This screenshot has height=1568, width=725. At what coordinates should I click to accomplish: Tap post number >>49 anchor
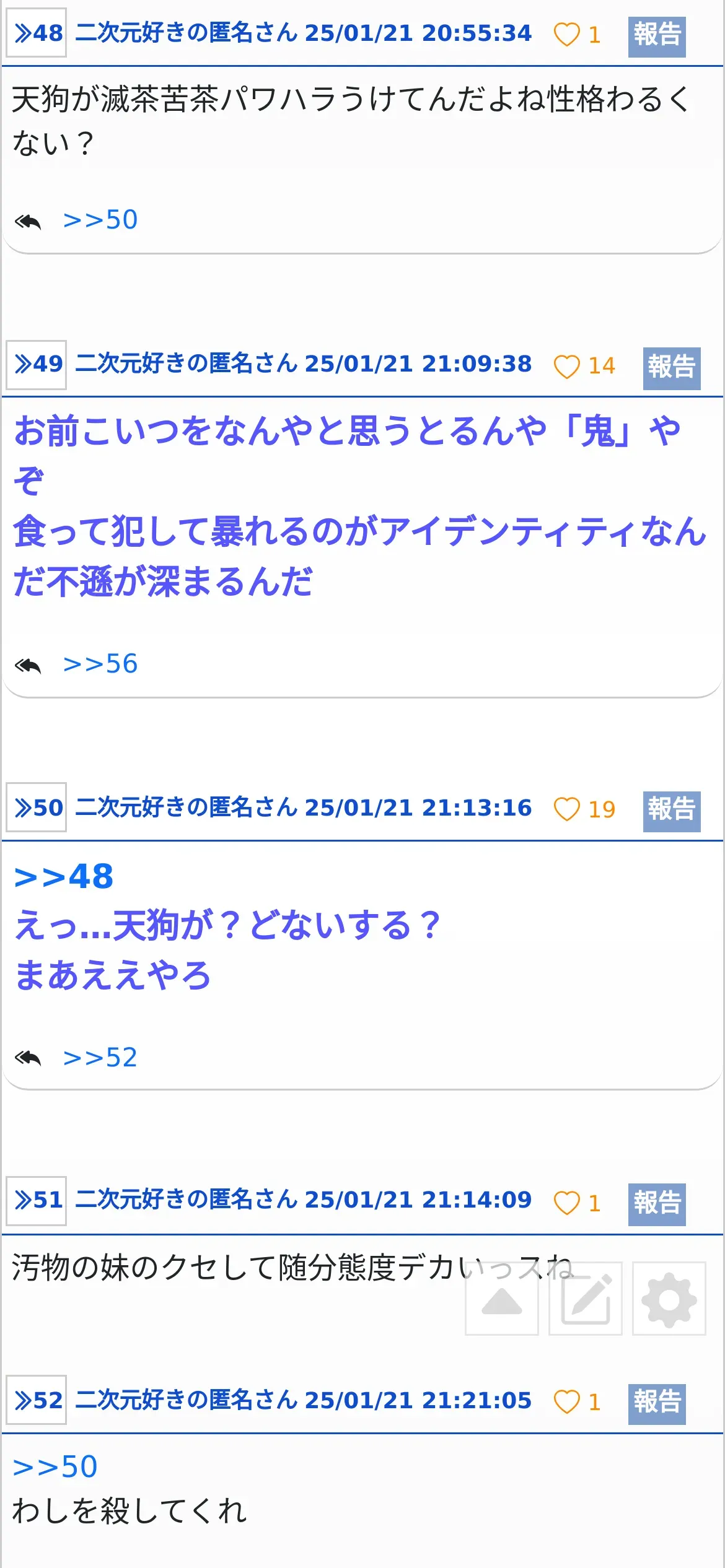pyautogui.click(x=37, y=364)
